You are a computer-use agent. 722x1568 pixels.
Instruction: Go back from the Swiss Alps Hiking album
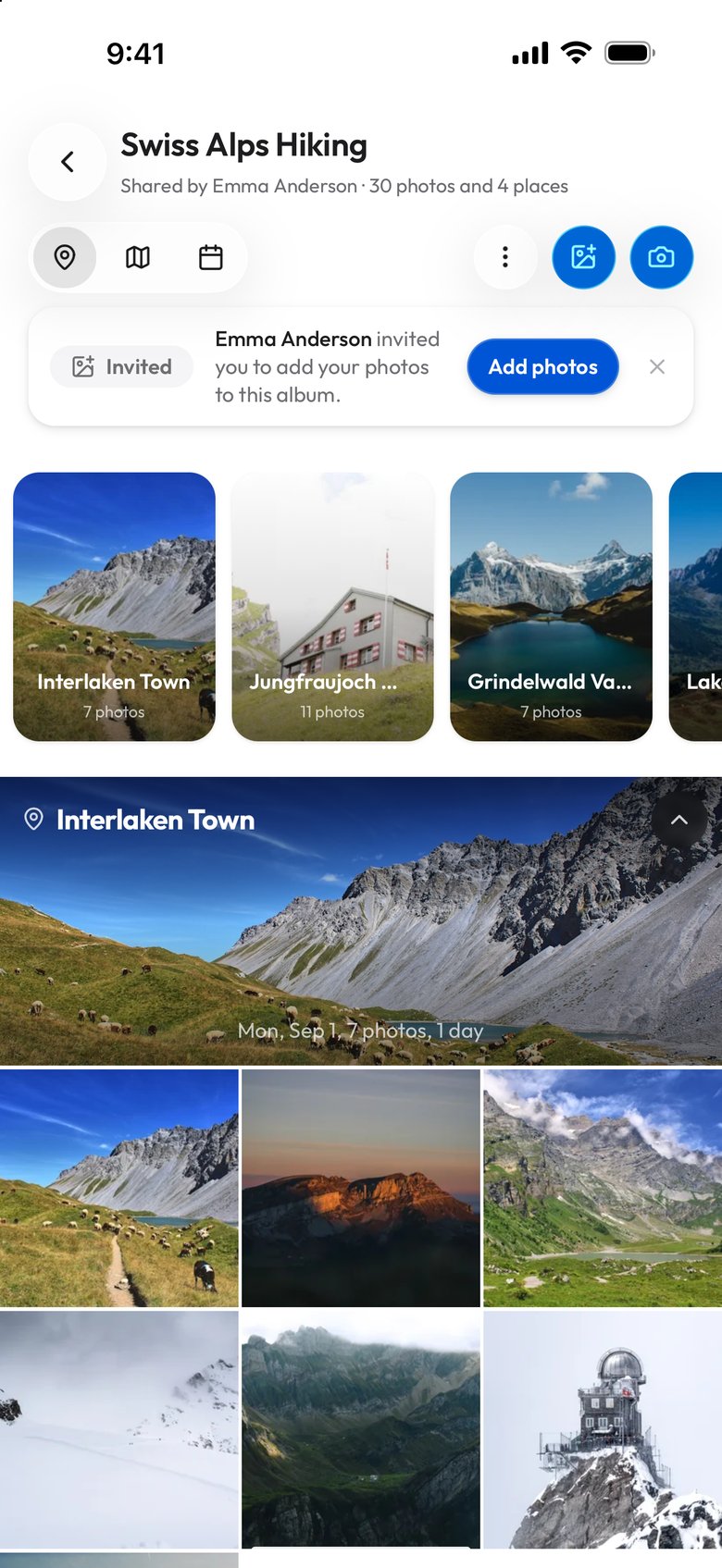coord(68,162)
